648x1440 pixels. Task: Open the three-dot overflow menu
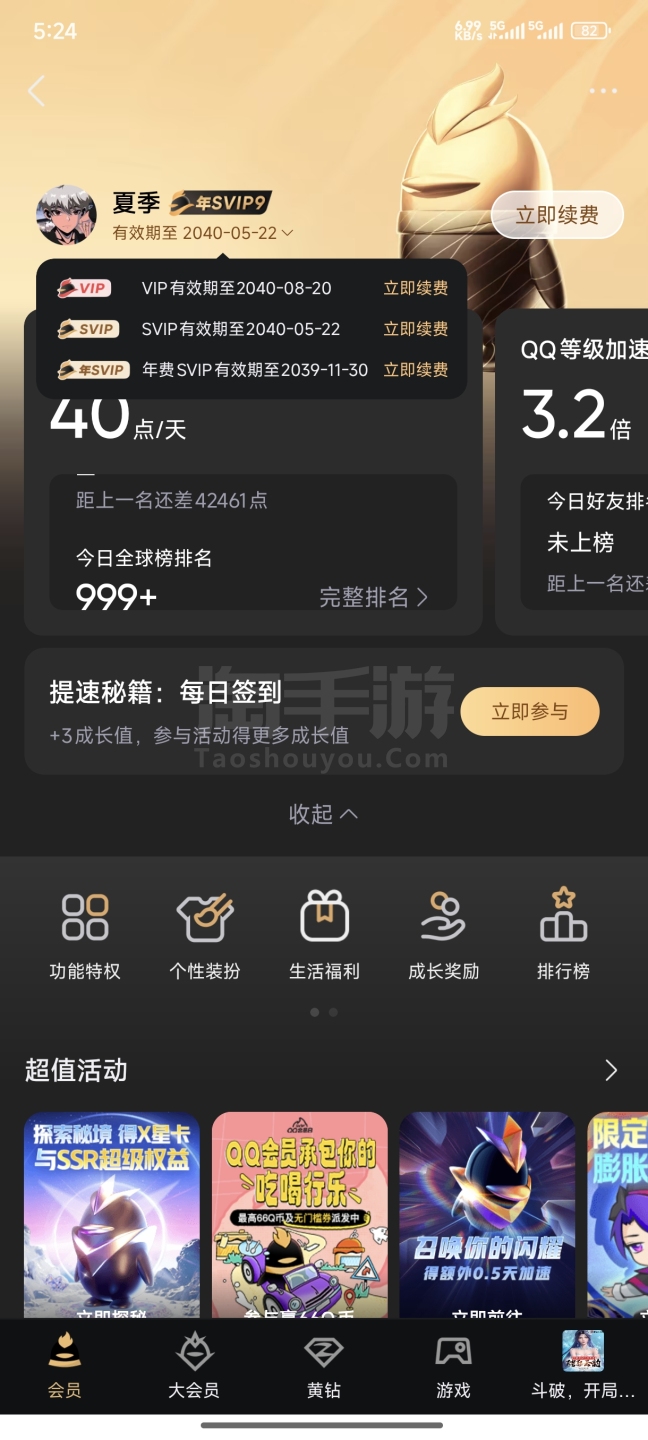[603, 92]
